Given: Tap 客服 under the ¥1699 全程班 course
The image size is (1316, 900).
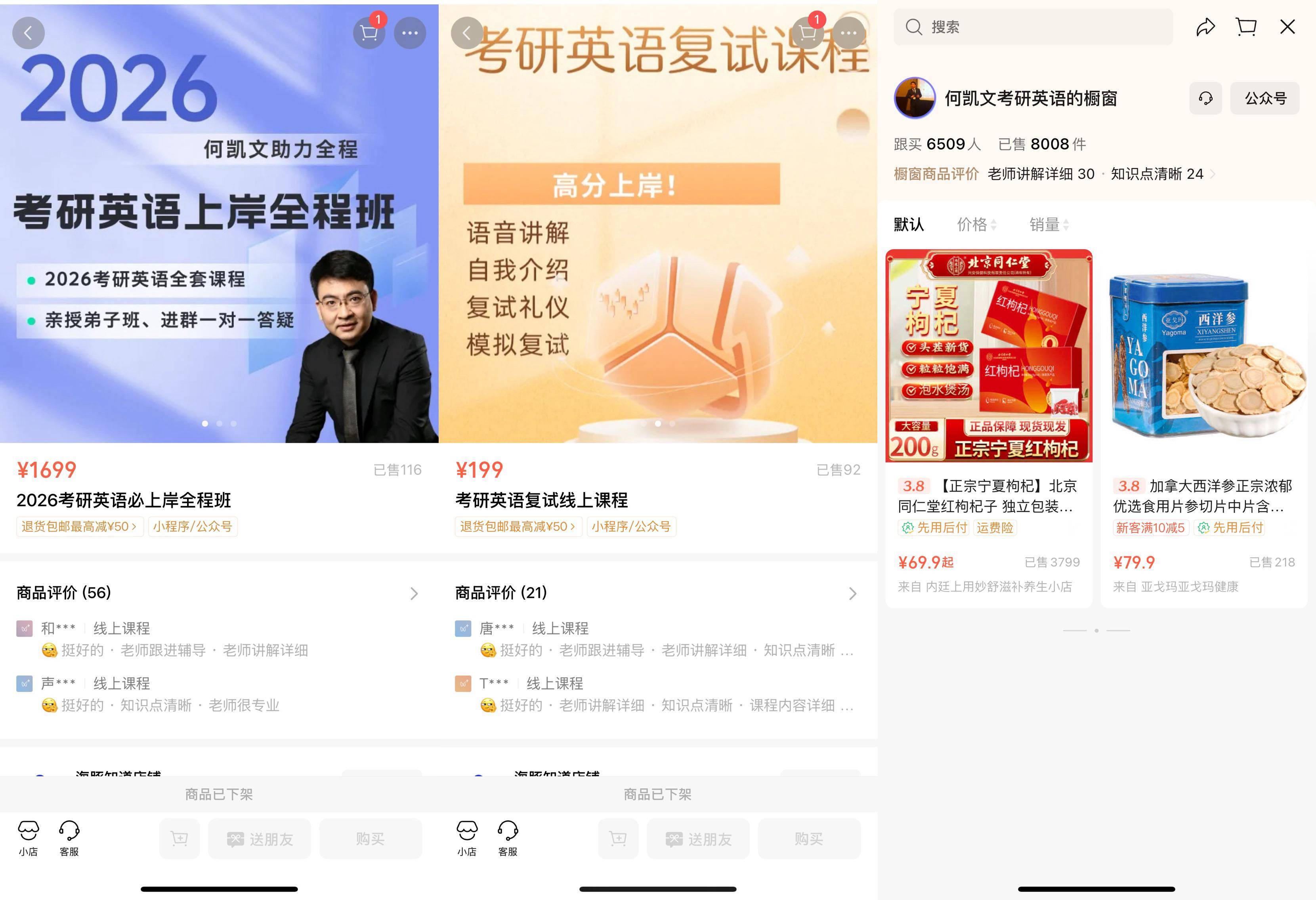Looking at the screenshot, I should point(69,838).
